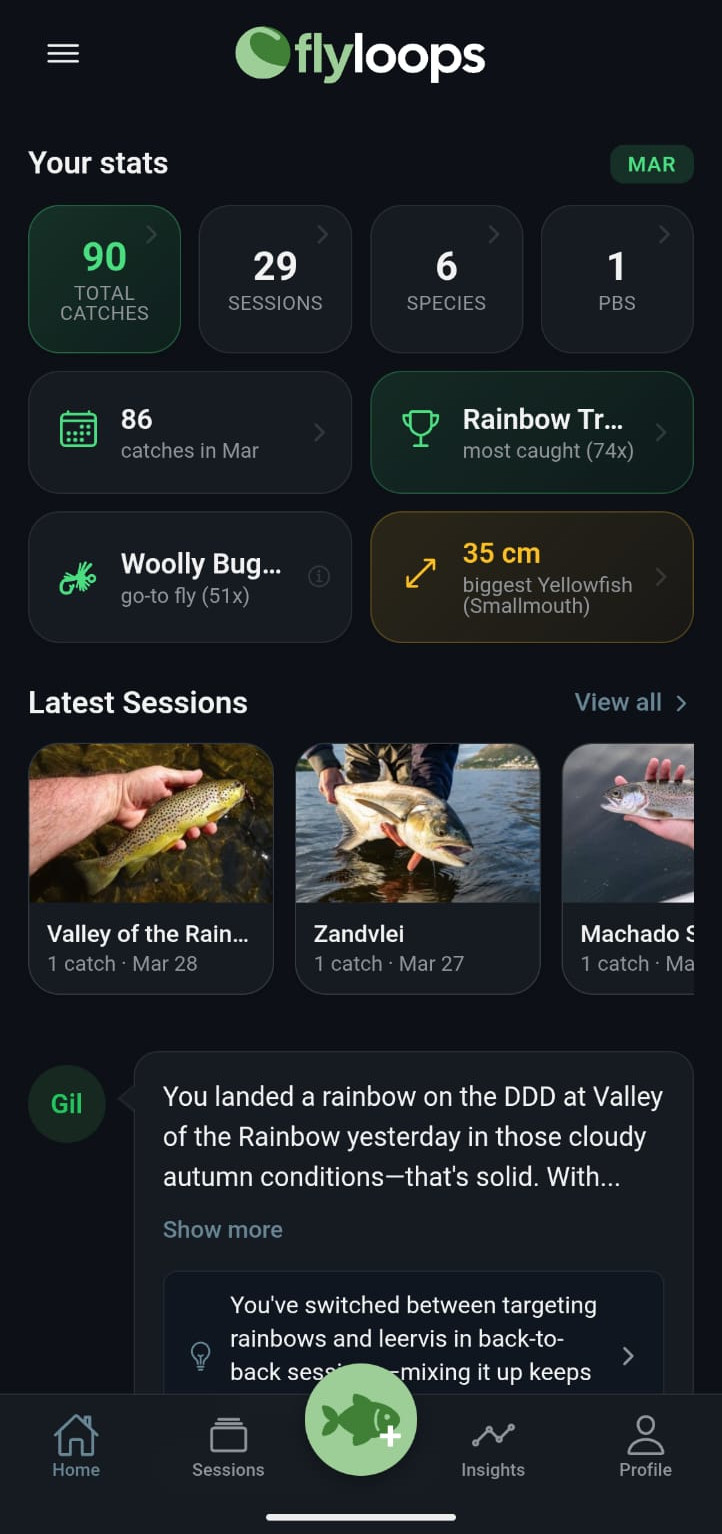
Task: Click the info icon on Woolly Bugger card
Action: [x=319, y=577]
